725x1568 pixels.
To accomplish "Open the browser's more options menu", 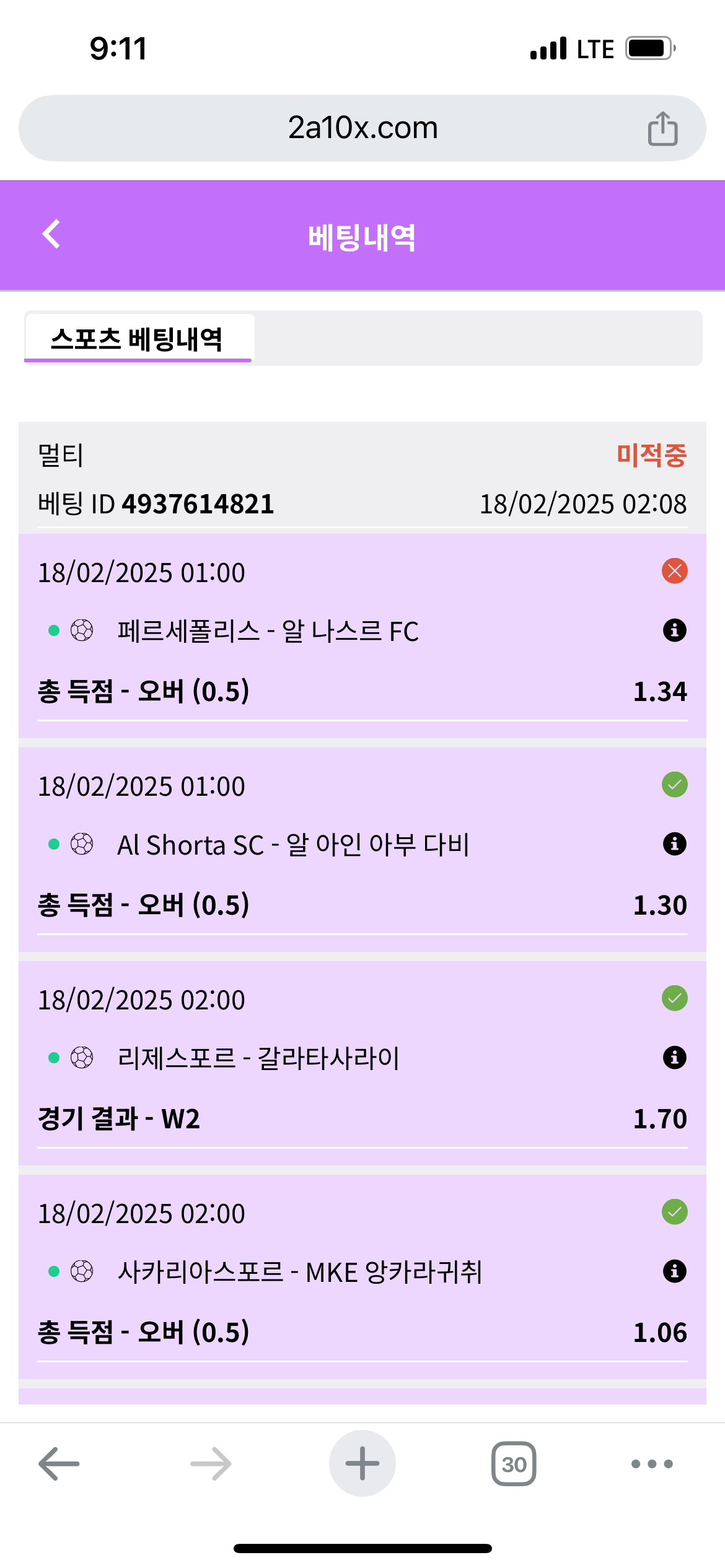I will (x=651, y=1464).
